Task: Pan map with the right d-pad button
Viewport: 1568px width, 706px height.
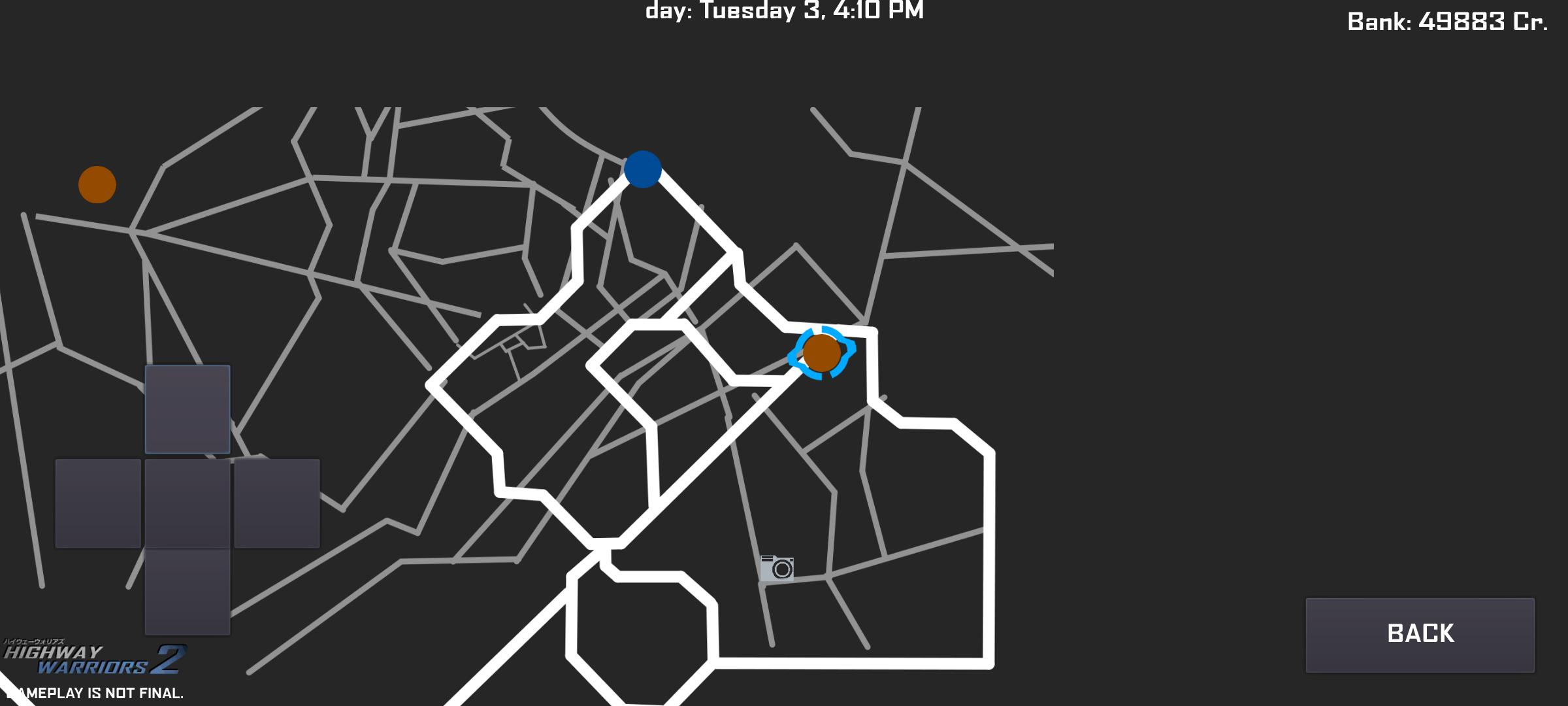Action: (277, 503)
